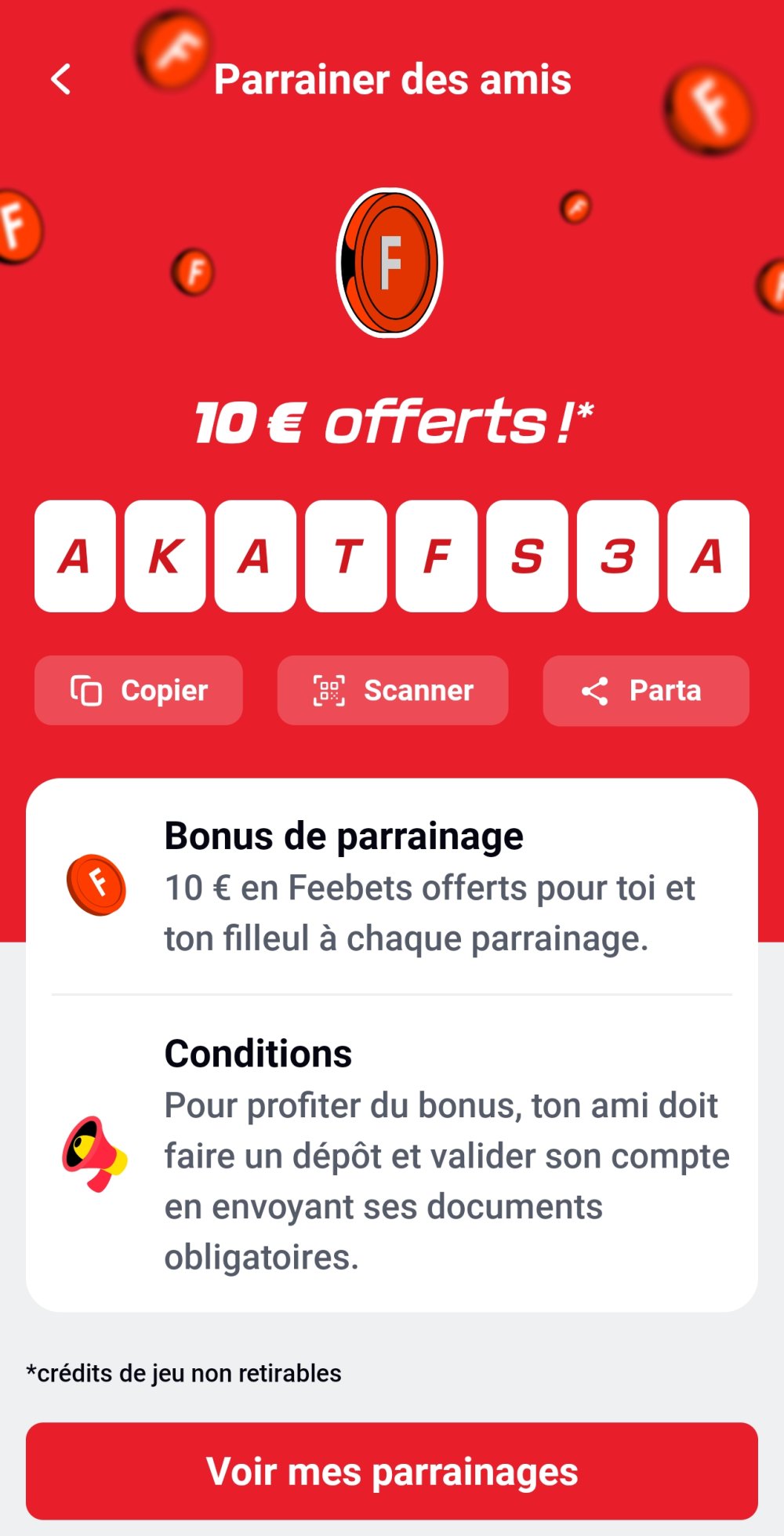Share the referral code via Parta
The image size is (784, 1536).
(645, 691)
